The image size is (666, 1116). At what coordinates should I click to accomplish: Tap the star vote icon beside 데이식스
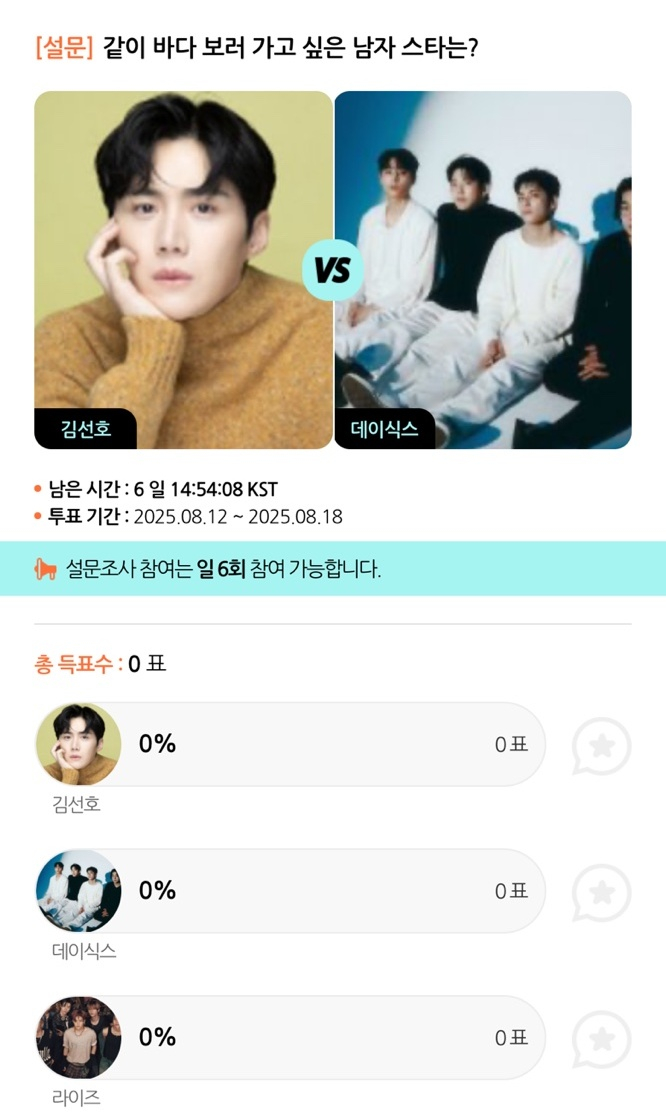coord(601,892)
